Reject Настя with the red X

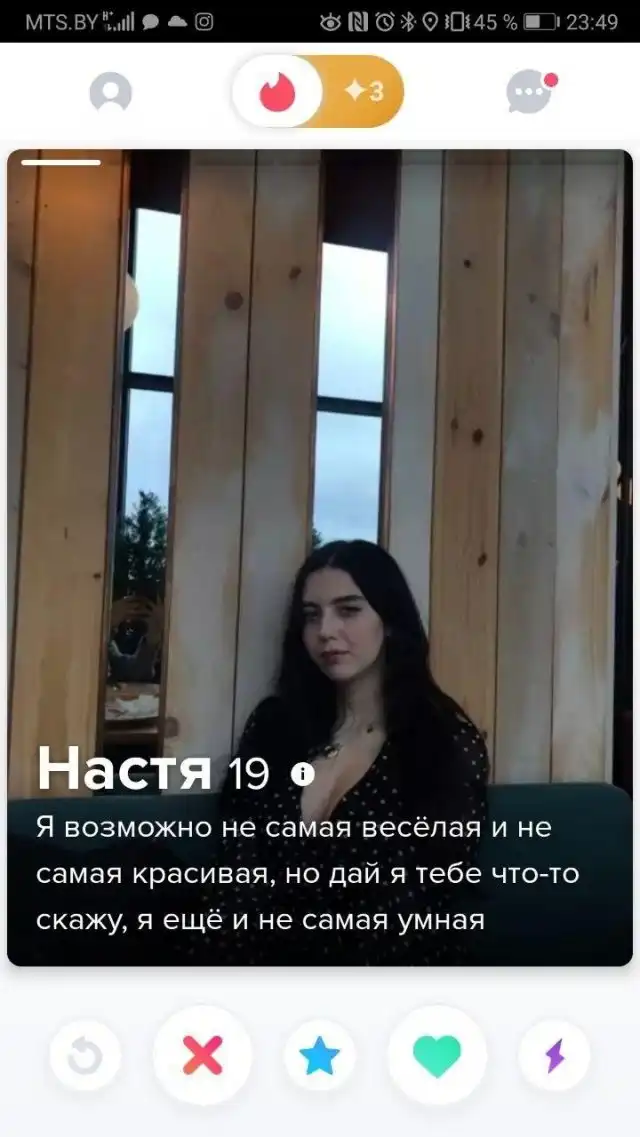coord(203,1056)
